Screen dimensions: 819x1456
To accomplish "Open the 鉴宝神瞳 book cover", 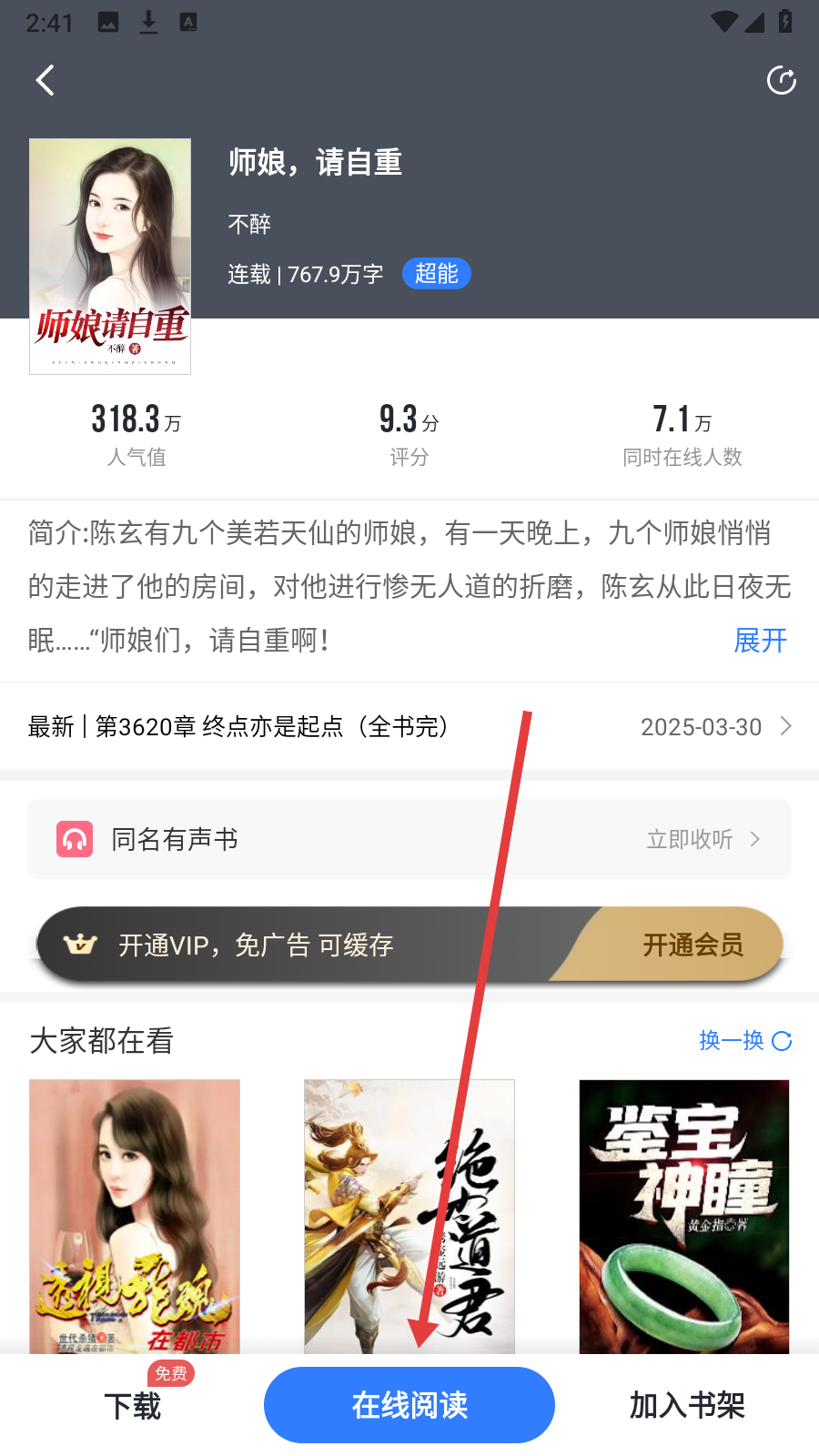I will click(x=684, y=1216).
